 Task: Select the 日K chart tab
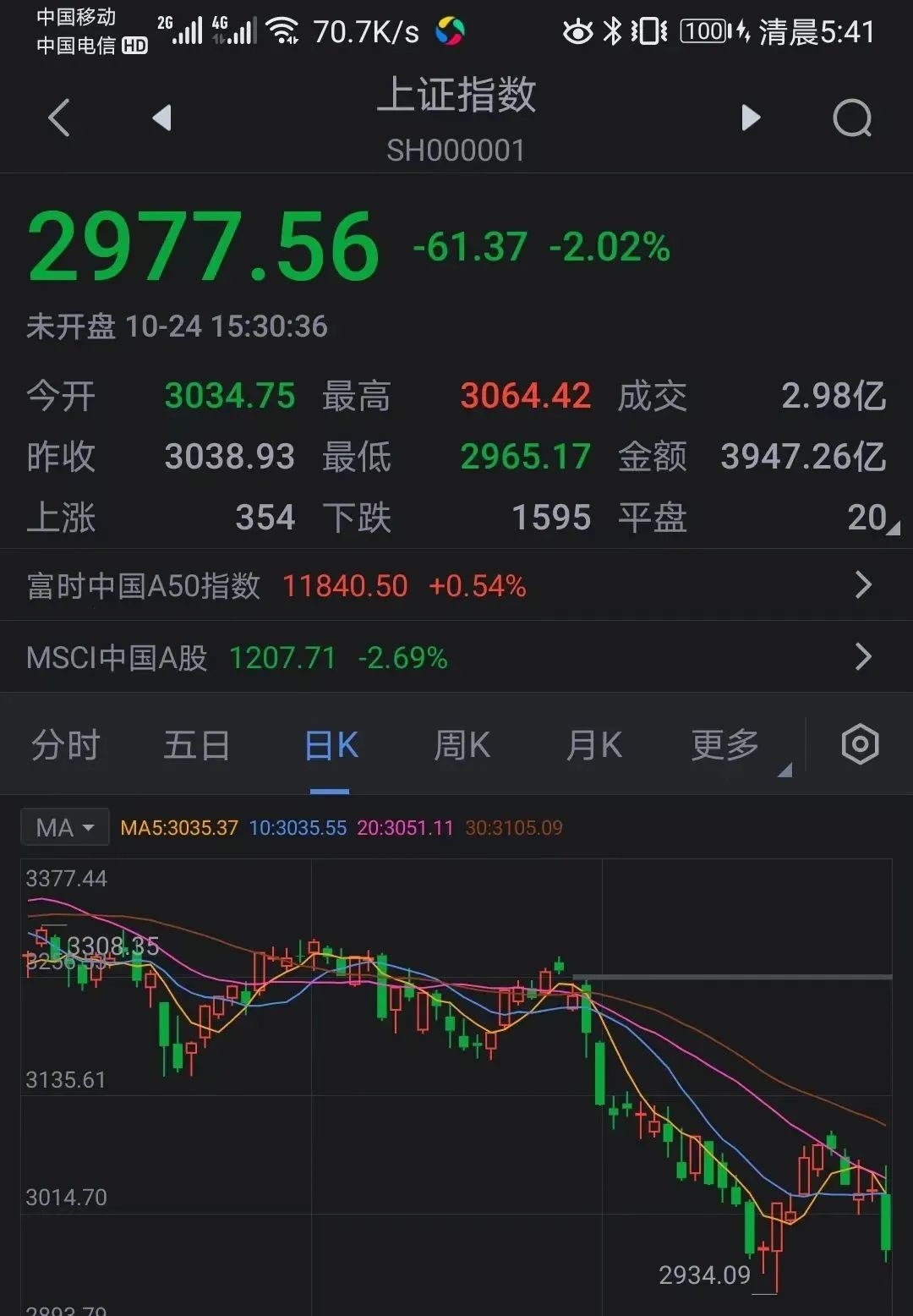point(331,745)
